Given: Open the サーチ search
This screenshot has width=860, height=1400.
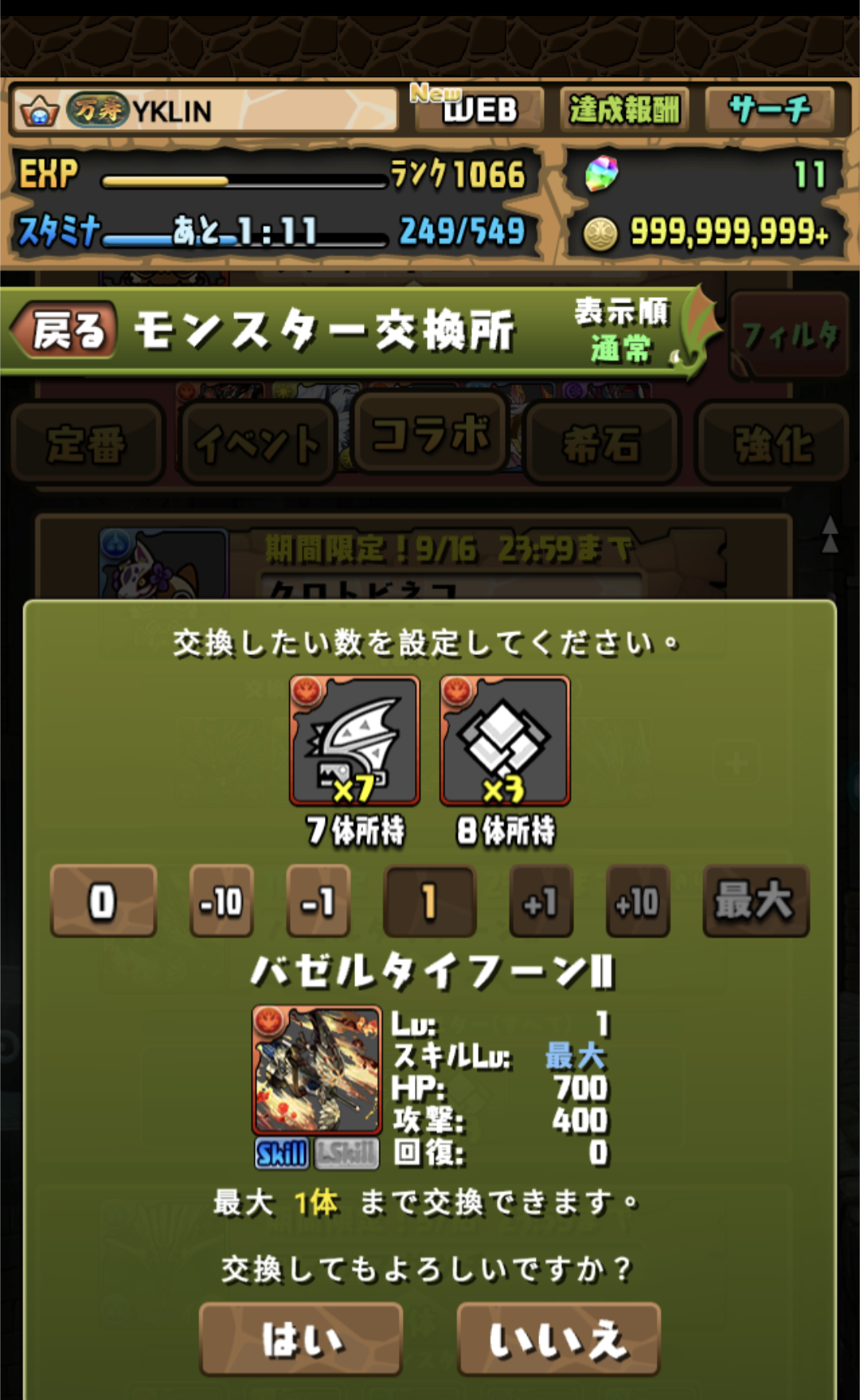Looking at the screenshot, I should 769,109.
